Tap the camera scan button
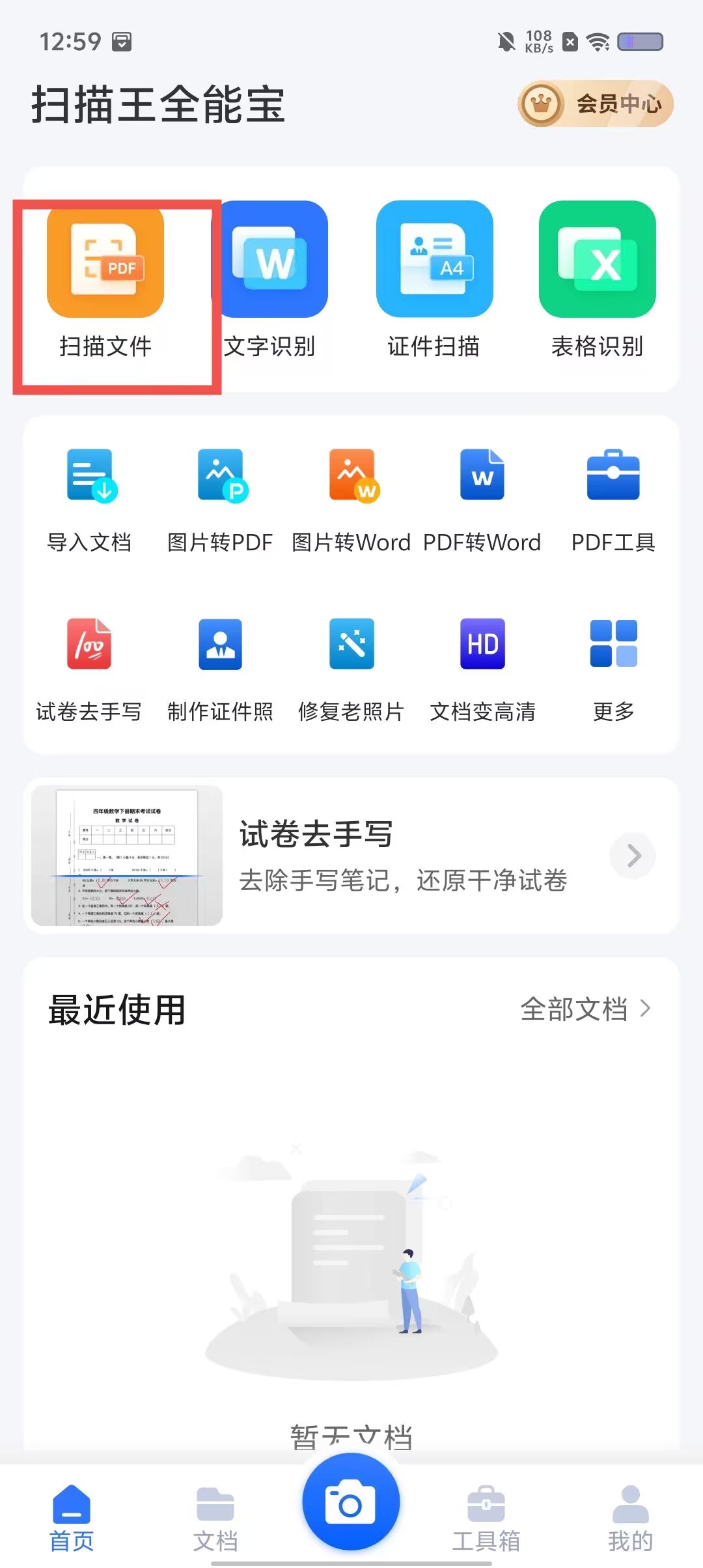This screenshot has width=703, height=1568. click(351, 1503)
